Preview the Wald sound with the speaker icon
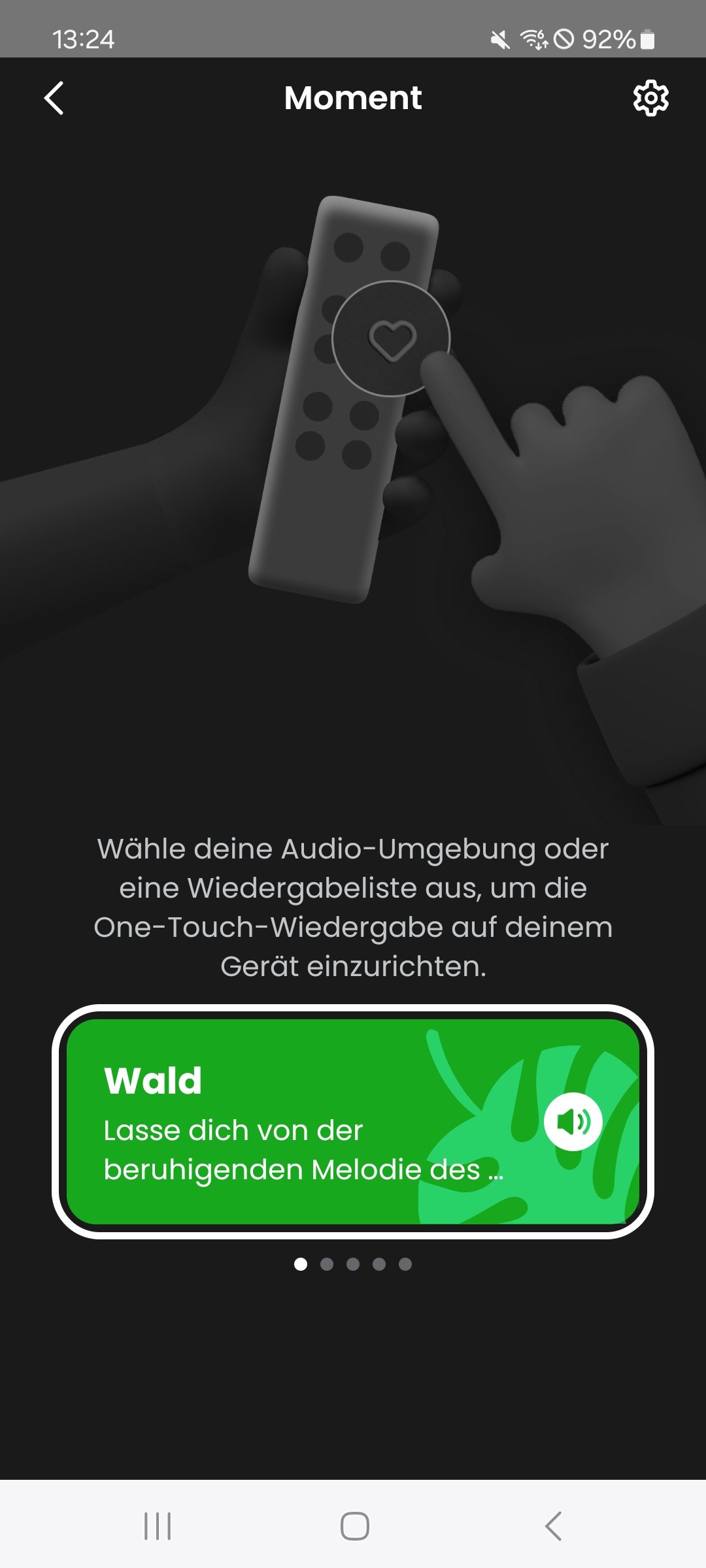Screen dimensions: 706x1568 coord(573,1122)
